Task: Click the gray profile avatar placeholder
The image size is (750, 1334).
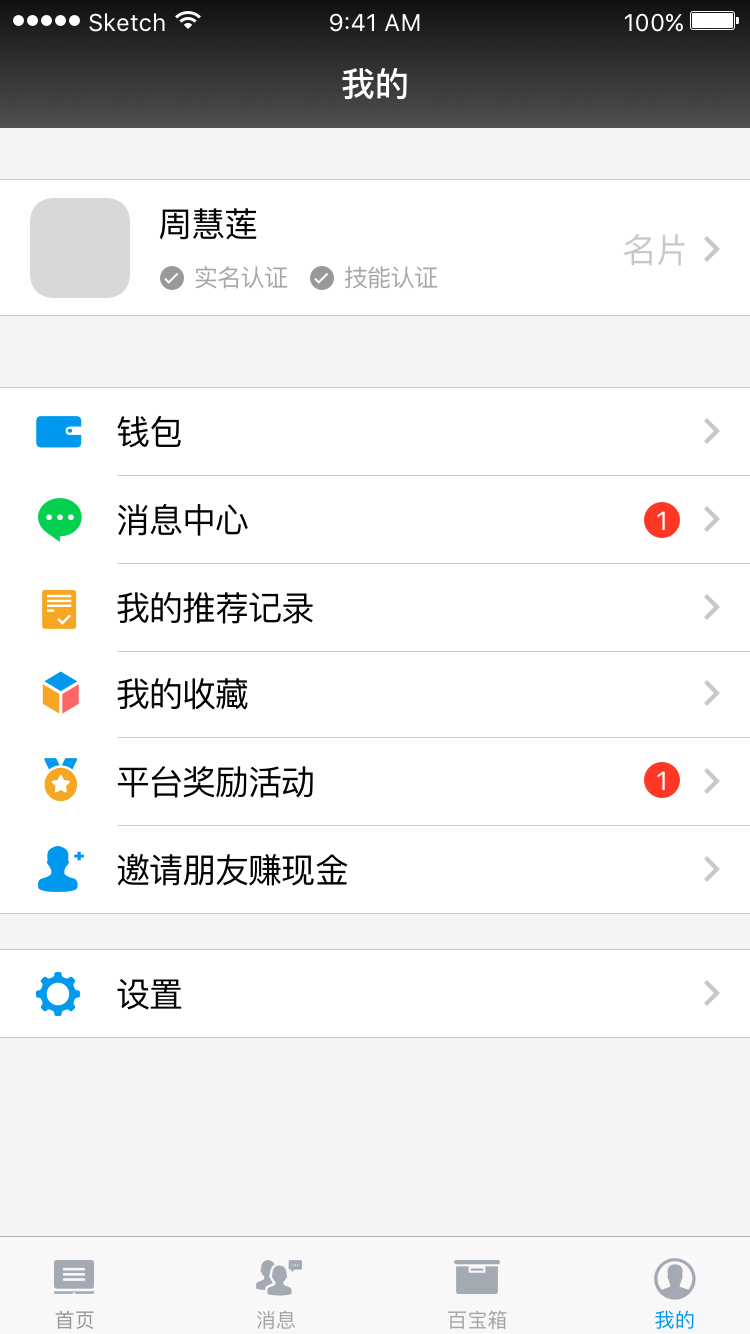Action: pos(79,248)
